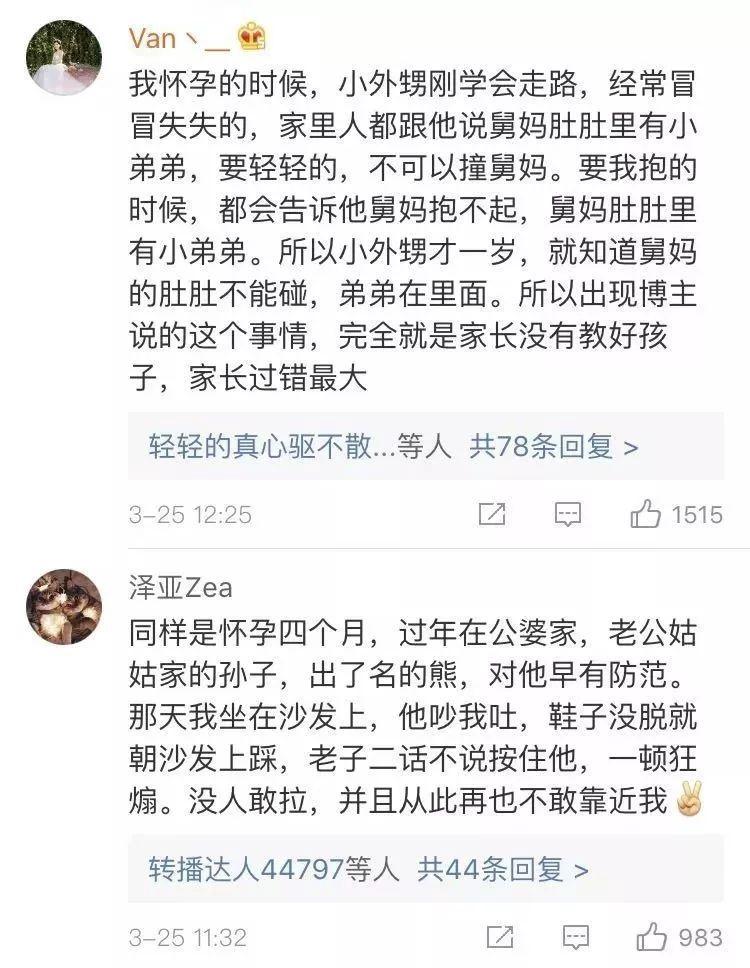
Task: Open 泽亚Zea's profile avatar
Action: [64, 607]
